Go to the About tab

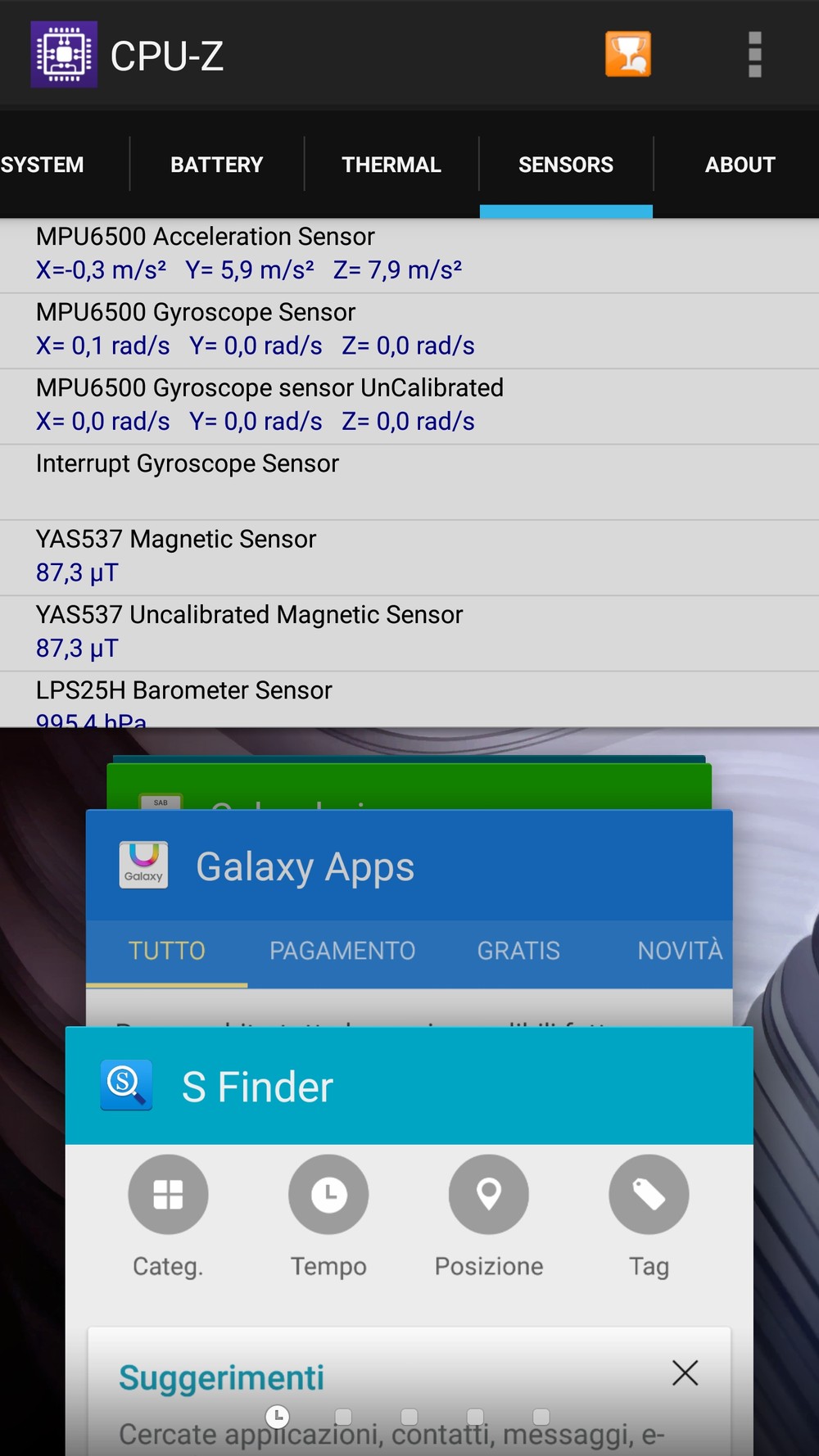click(740, 165)
